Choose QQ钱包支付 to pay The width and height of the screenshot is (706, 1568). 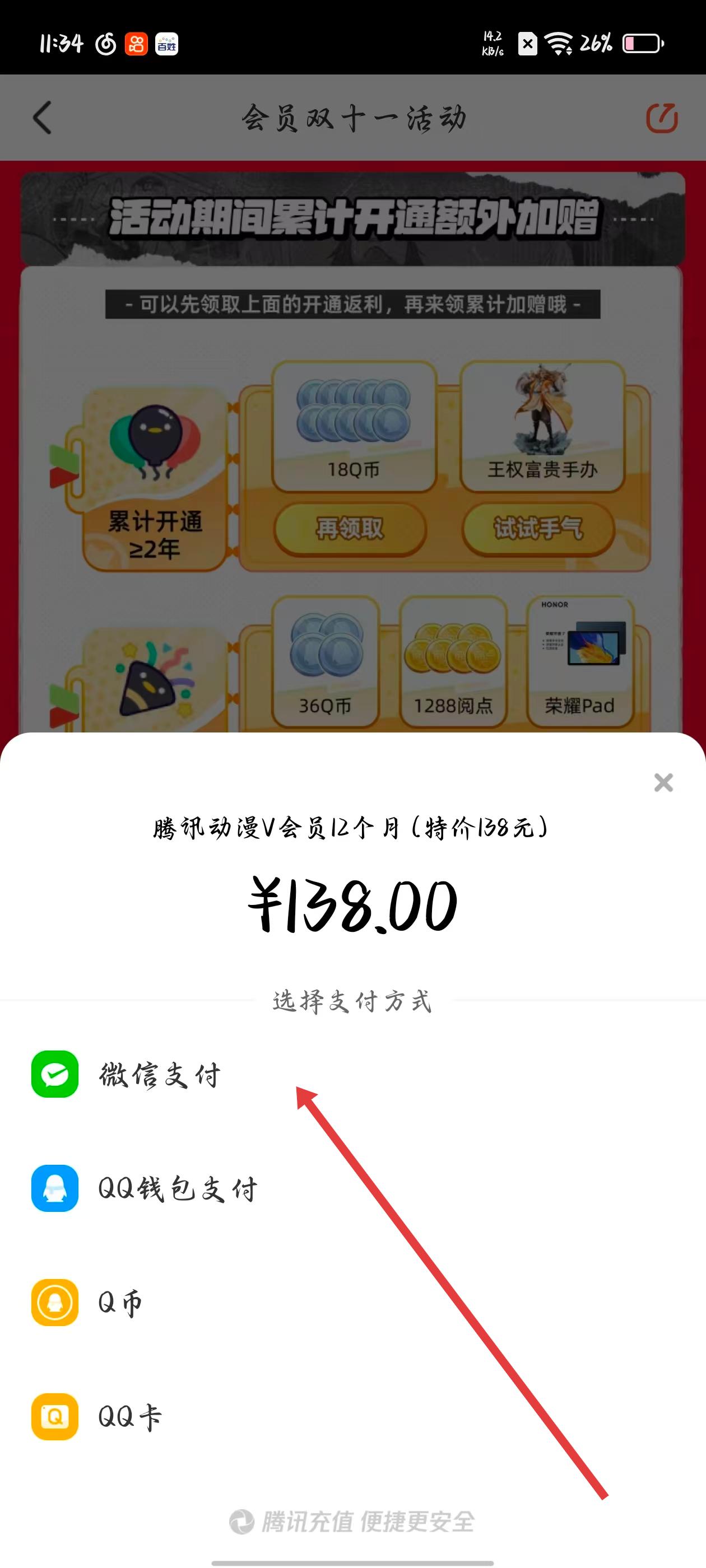(x=176, y=1189)
